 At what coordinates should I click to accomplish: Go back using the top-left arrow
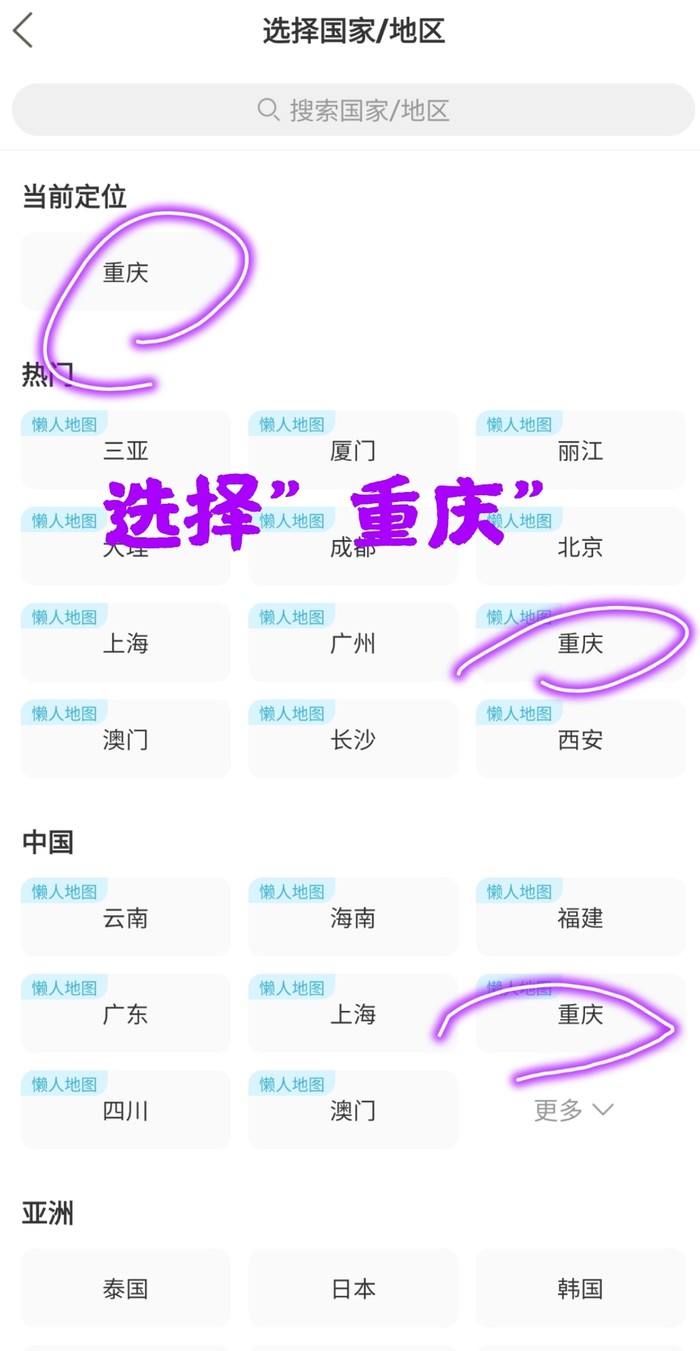click(24, 31)
